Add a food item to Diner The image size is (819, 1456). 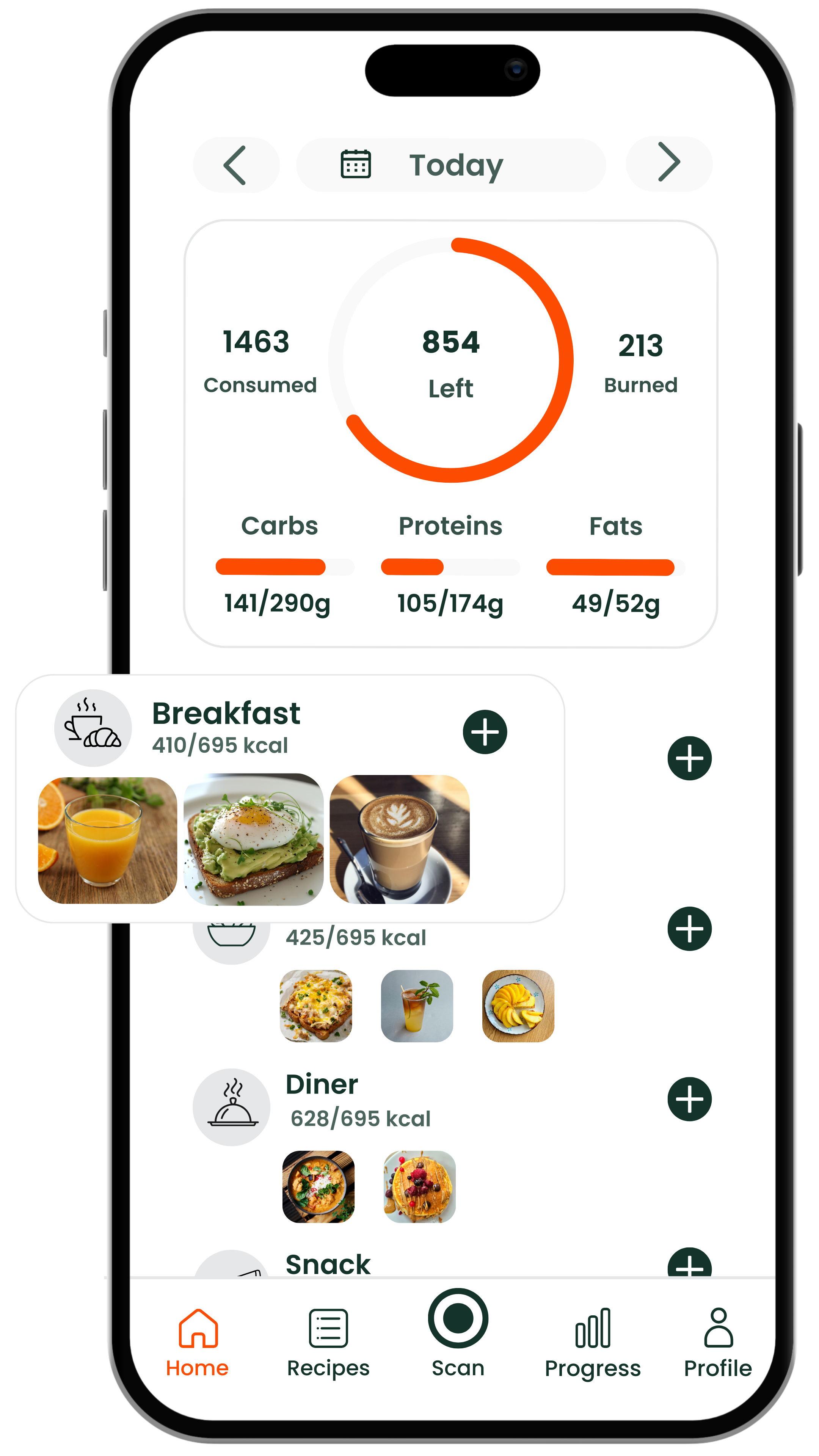tap(690, 1099)
